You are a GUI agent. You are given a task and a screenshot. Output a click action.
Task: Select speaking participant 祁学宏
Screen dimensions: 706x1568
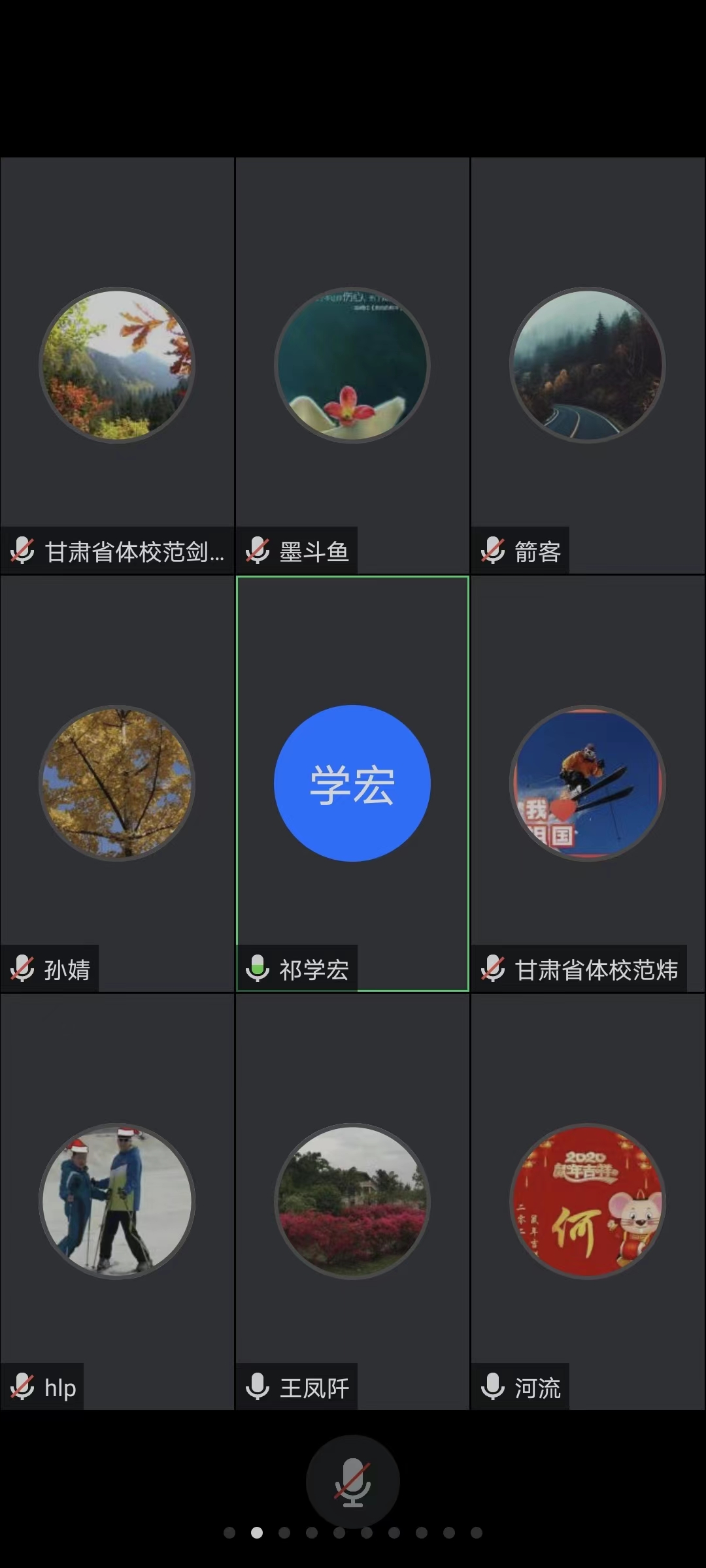point(352,783)
